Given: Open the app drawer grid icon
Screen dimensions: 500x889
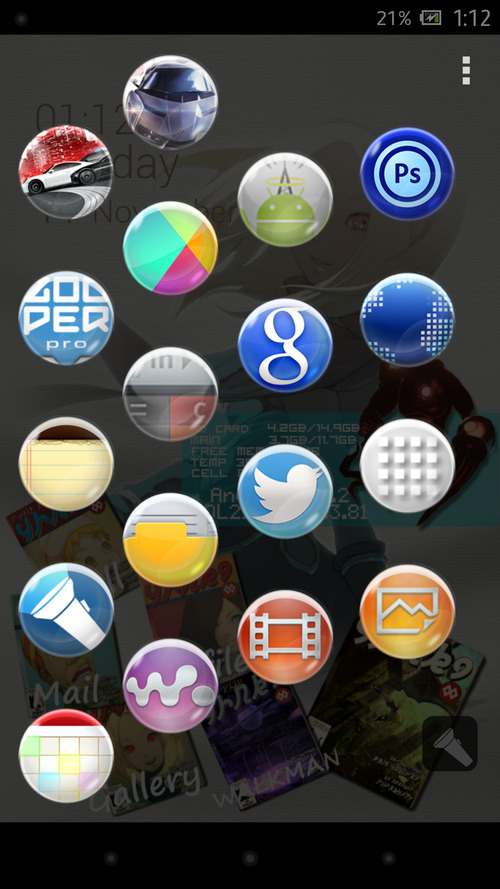Looking at the screenshot, I should pyautogui.click(x=407, y=466).
